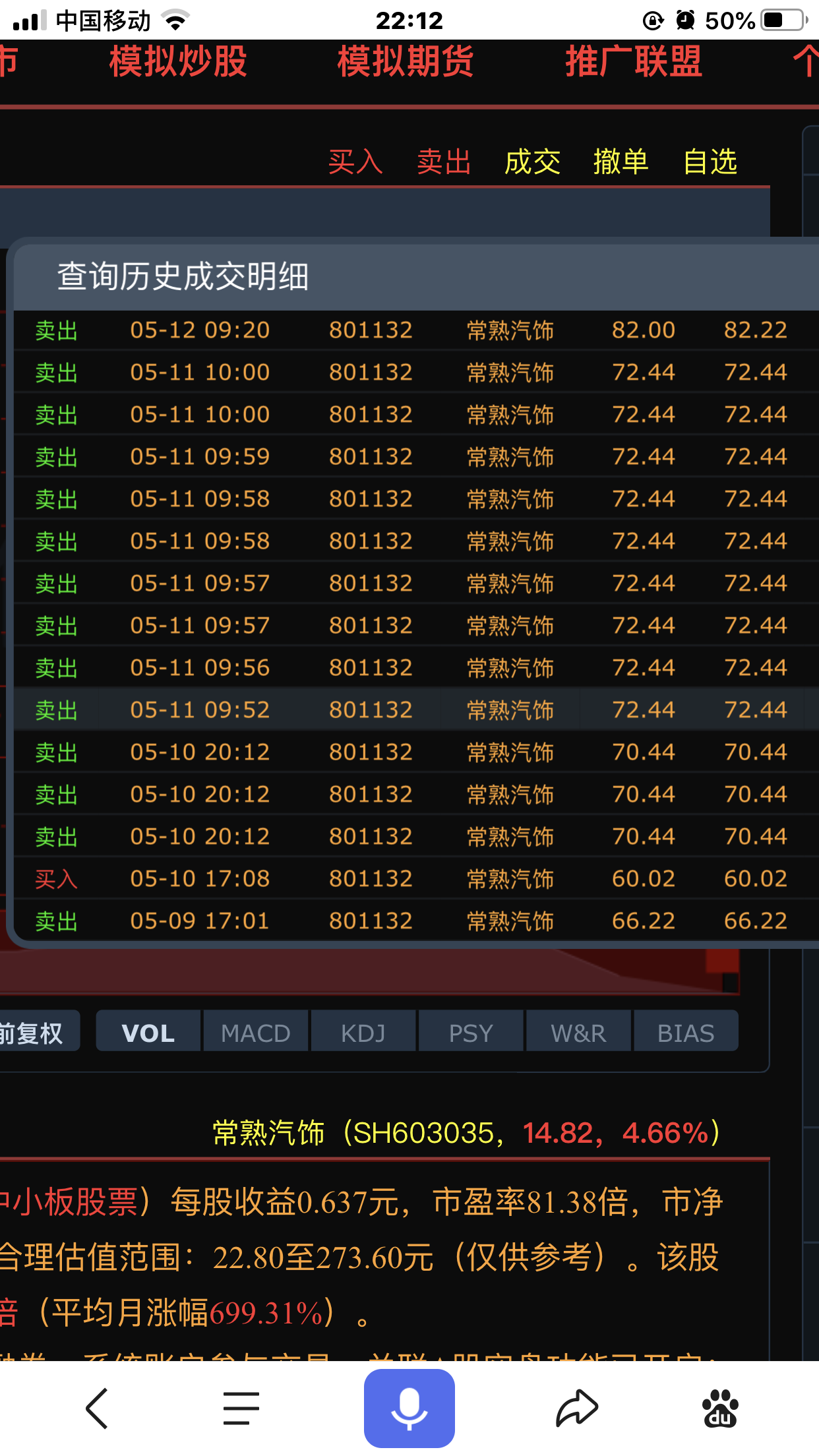Open 撤单 page
The height and width of the screenshot is (1456, 819).
click(621, 162)
